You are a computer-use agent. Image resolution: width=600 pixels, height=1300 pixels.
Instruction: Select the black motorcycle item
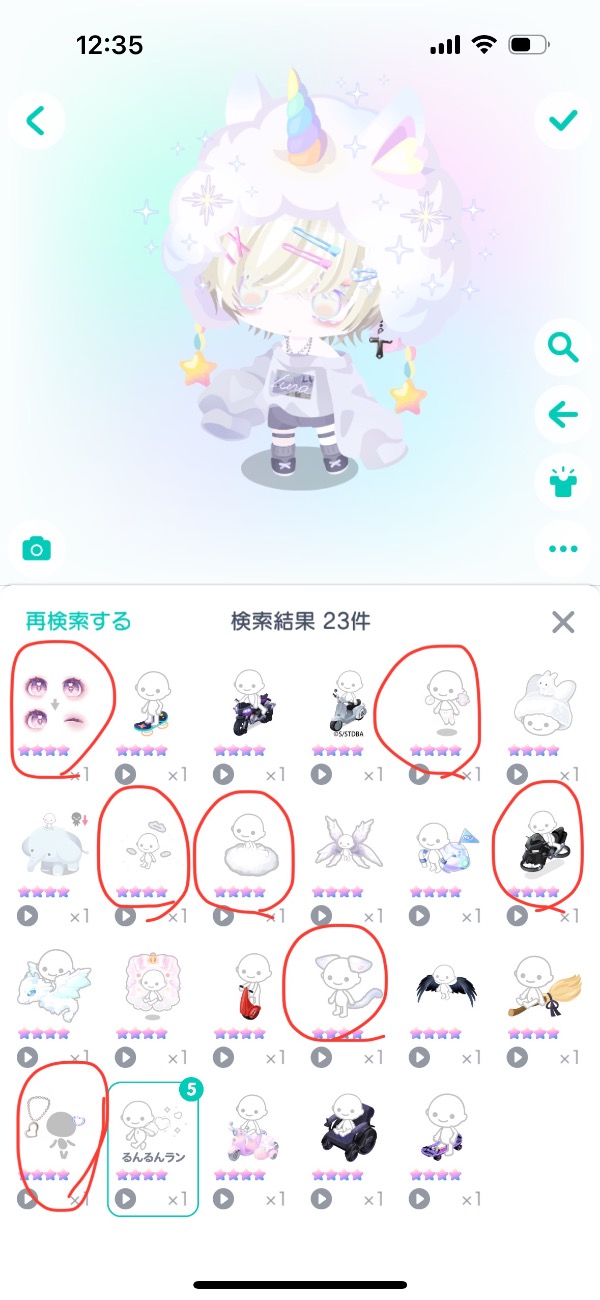pyautogui.click(x=252, y=705)
